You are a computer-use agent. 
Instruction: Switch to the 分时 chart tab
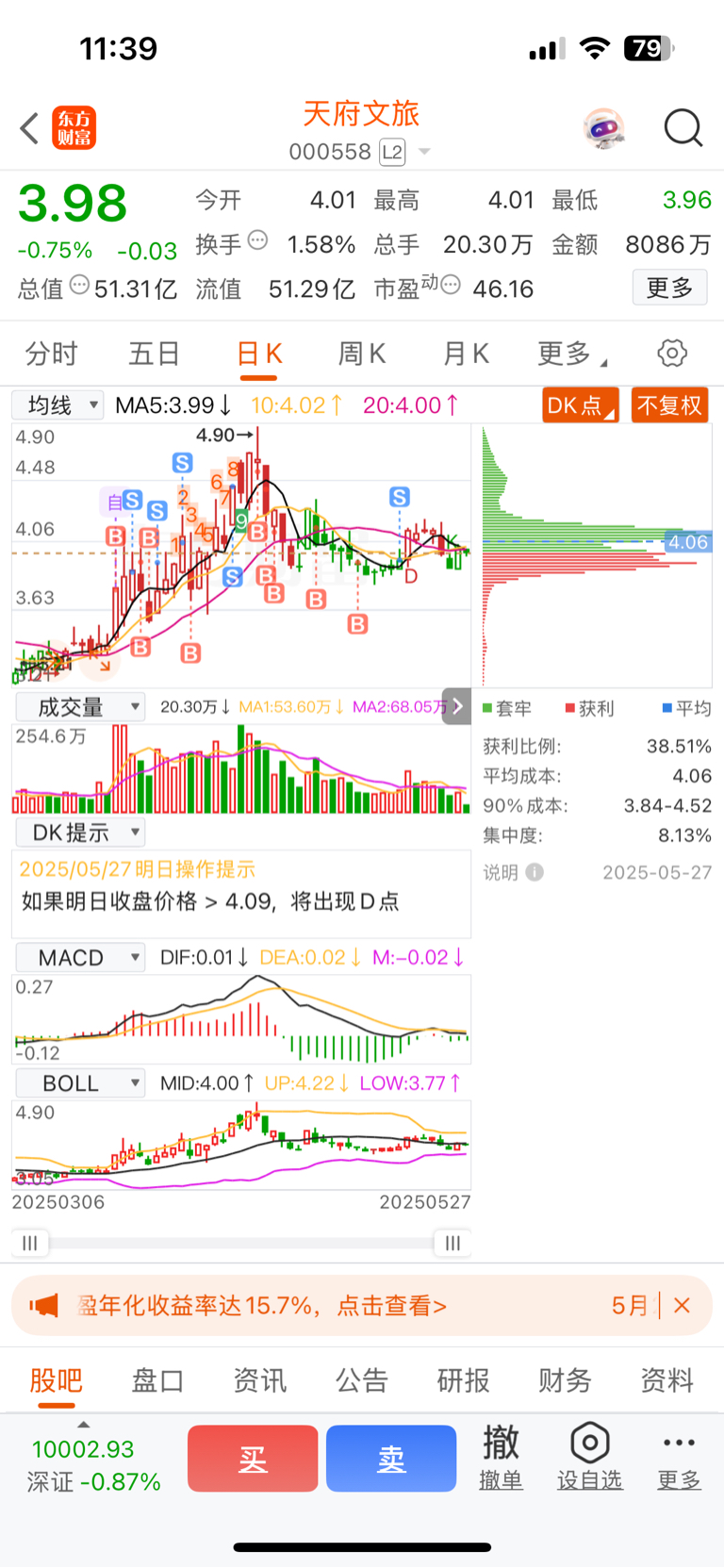click(52, 354)
